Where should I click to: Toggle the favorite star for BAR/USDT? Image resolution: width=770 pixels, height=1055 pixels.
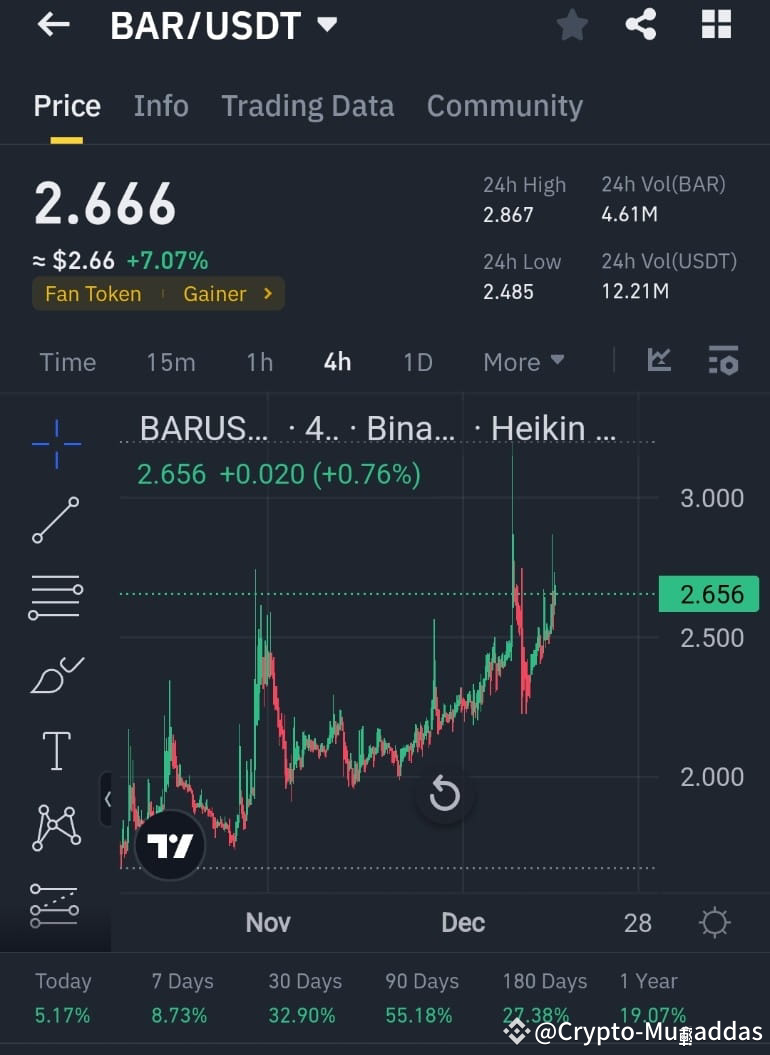coord(572,25)
